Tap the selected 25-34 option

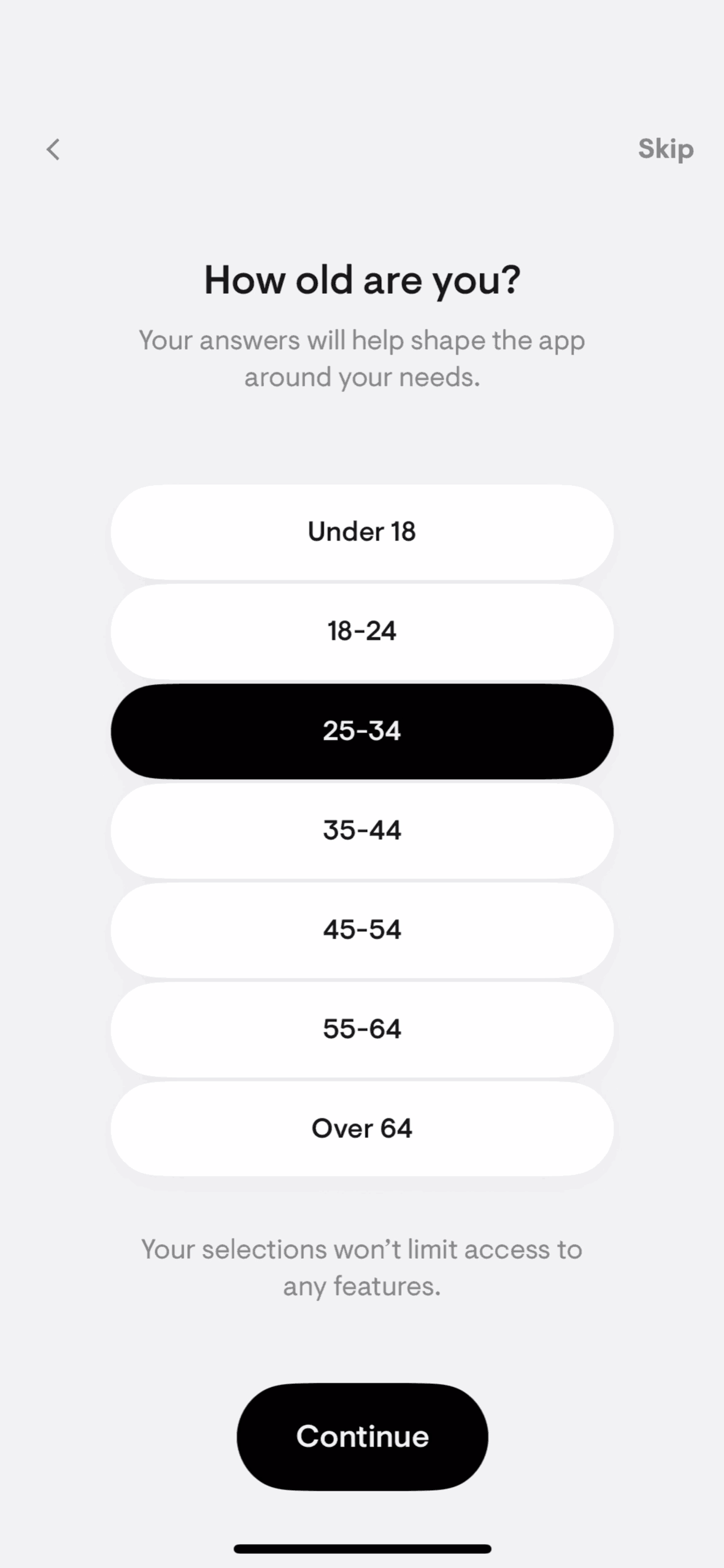point(362,731)
